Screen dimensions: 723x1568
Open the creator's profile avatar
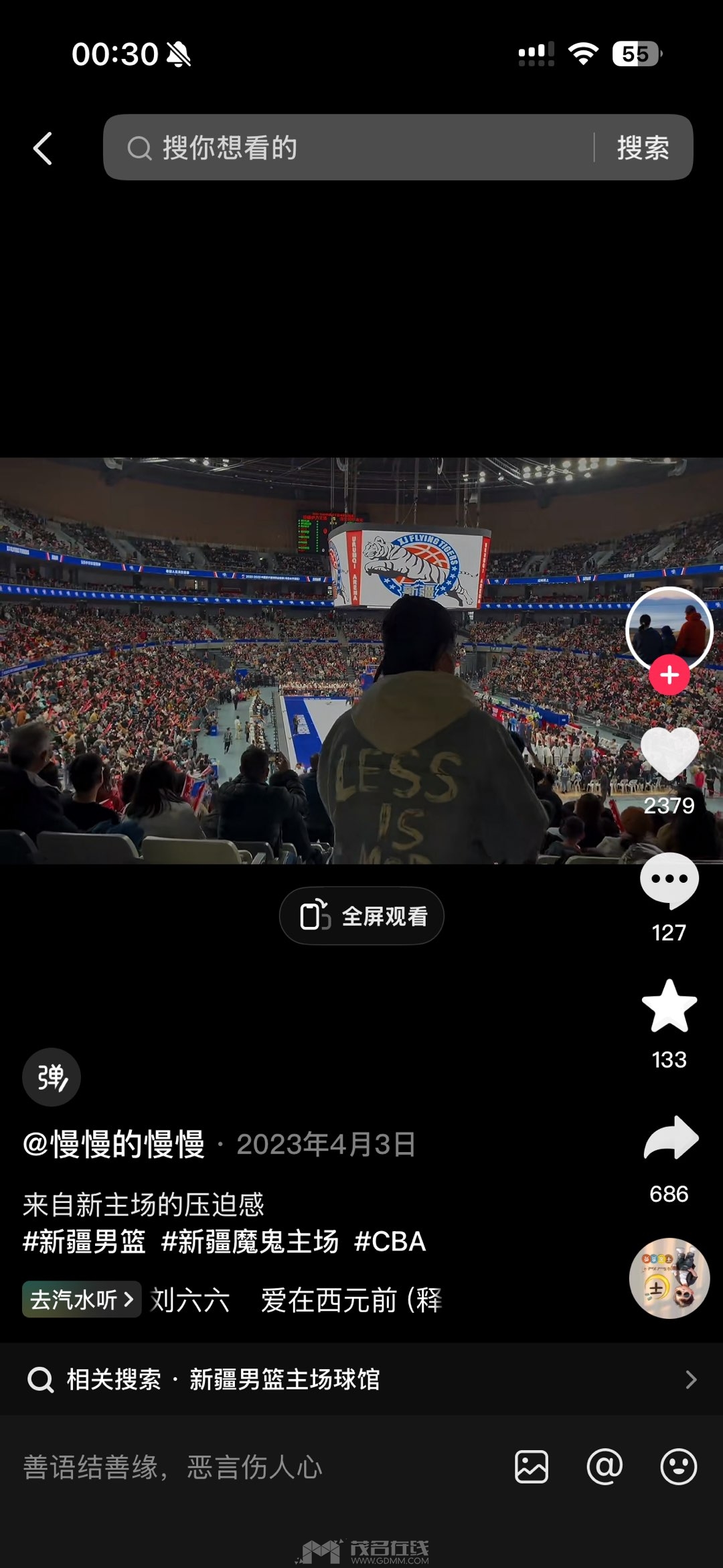669,629
